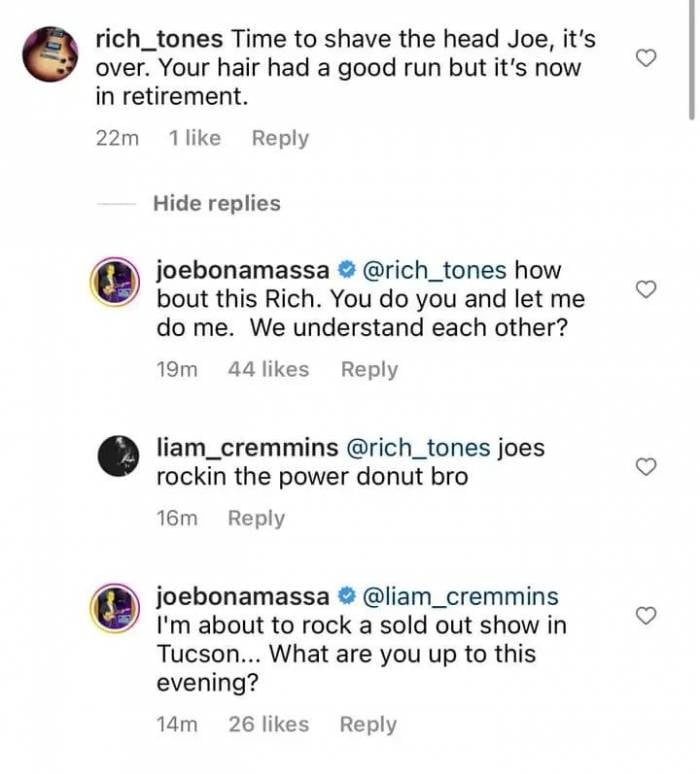Reply to joebonamassa's "You do you" comment
The image size is (700, 774).
(x=369, y=370)
